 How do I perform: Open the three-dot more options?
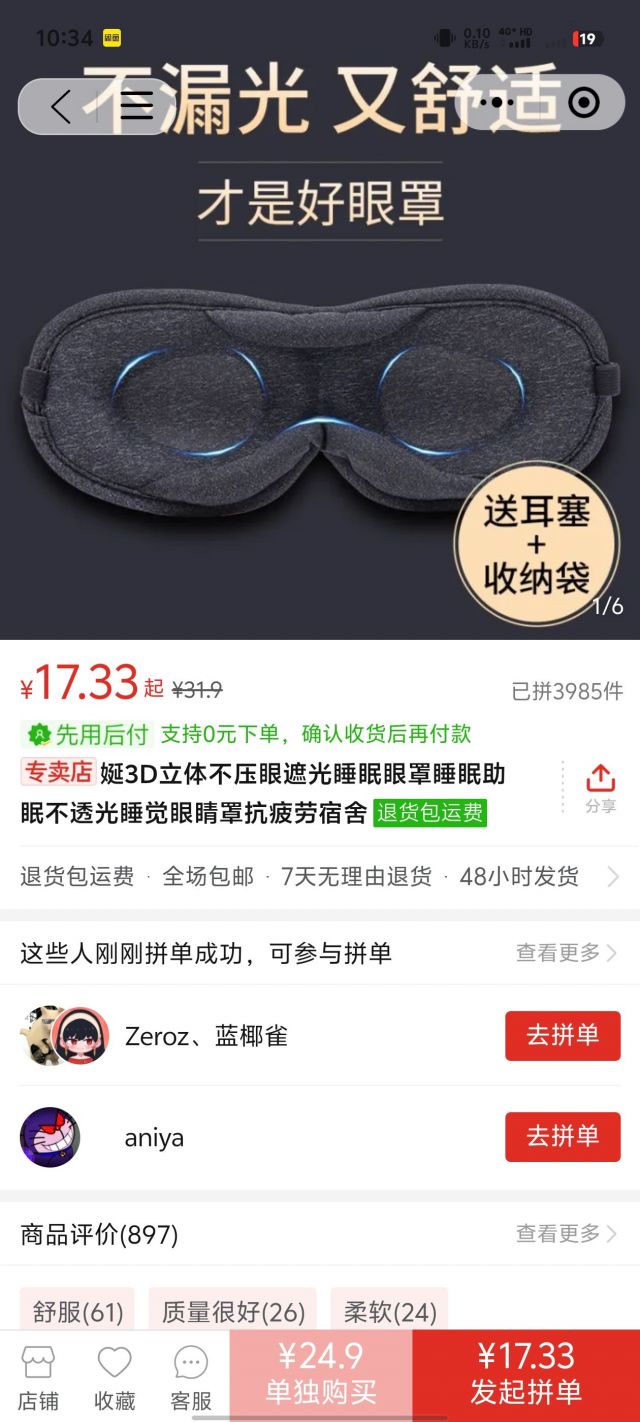tap(496, 103)
